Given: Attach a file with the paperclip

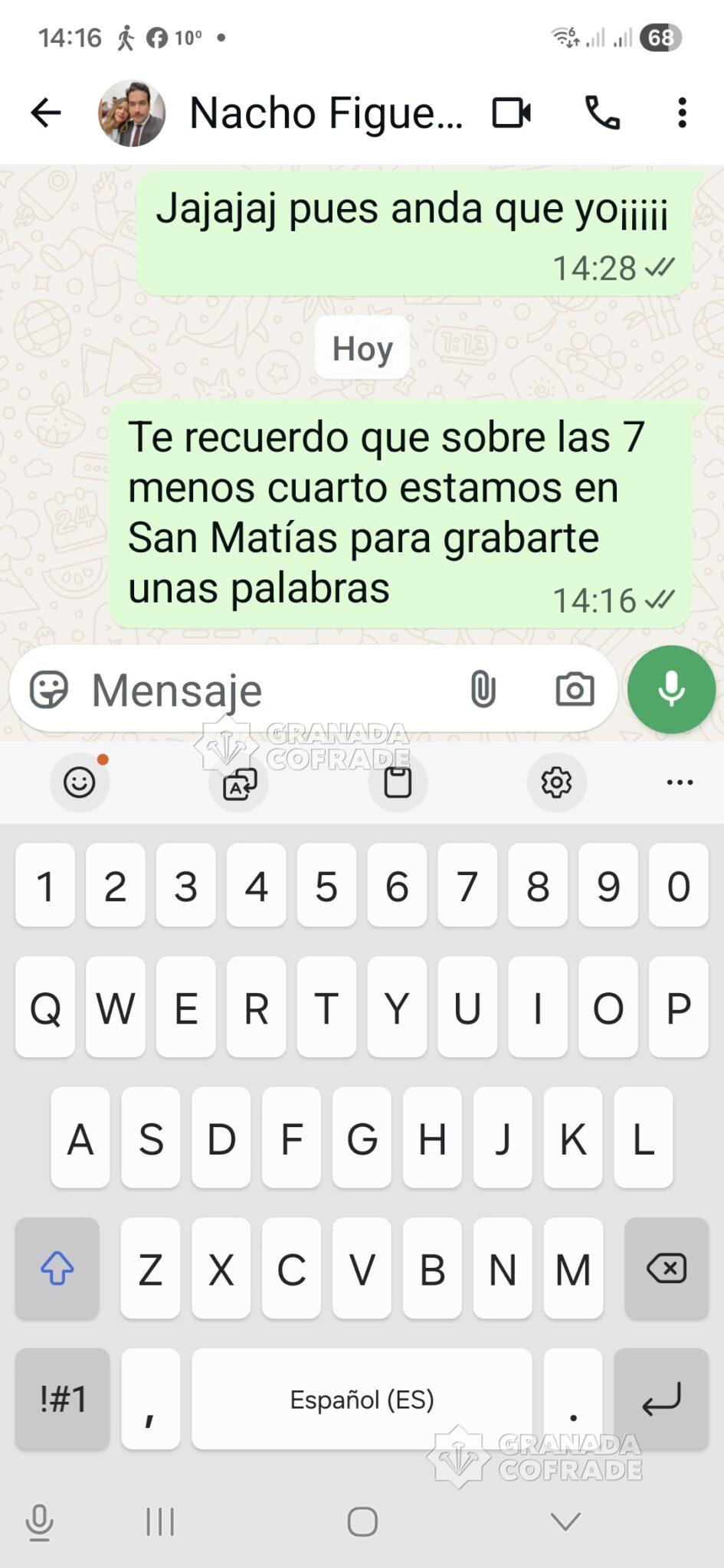Looking at the screenshot, I should 483,690.
